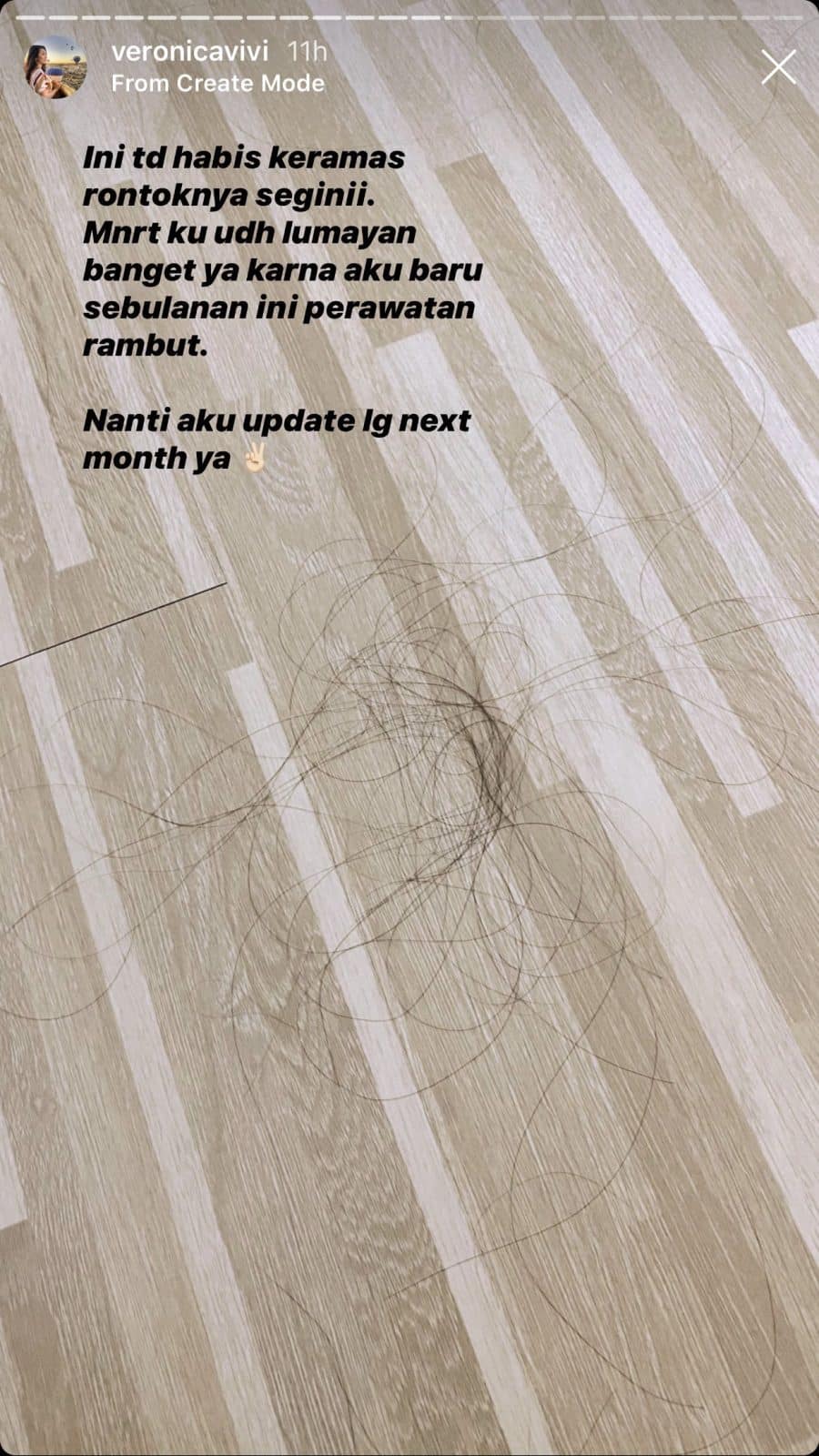Viewport: 819px width, 1456px height.
Task: Tap the From Create Mode label
Action: pos(217,84)
